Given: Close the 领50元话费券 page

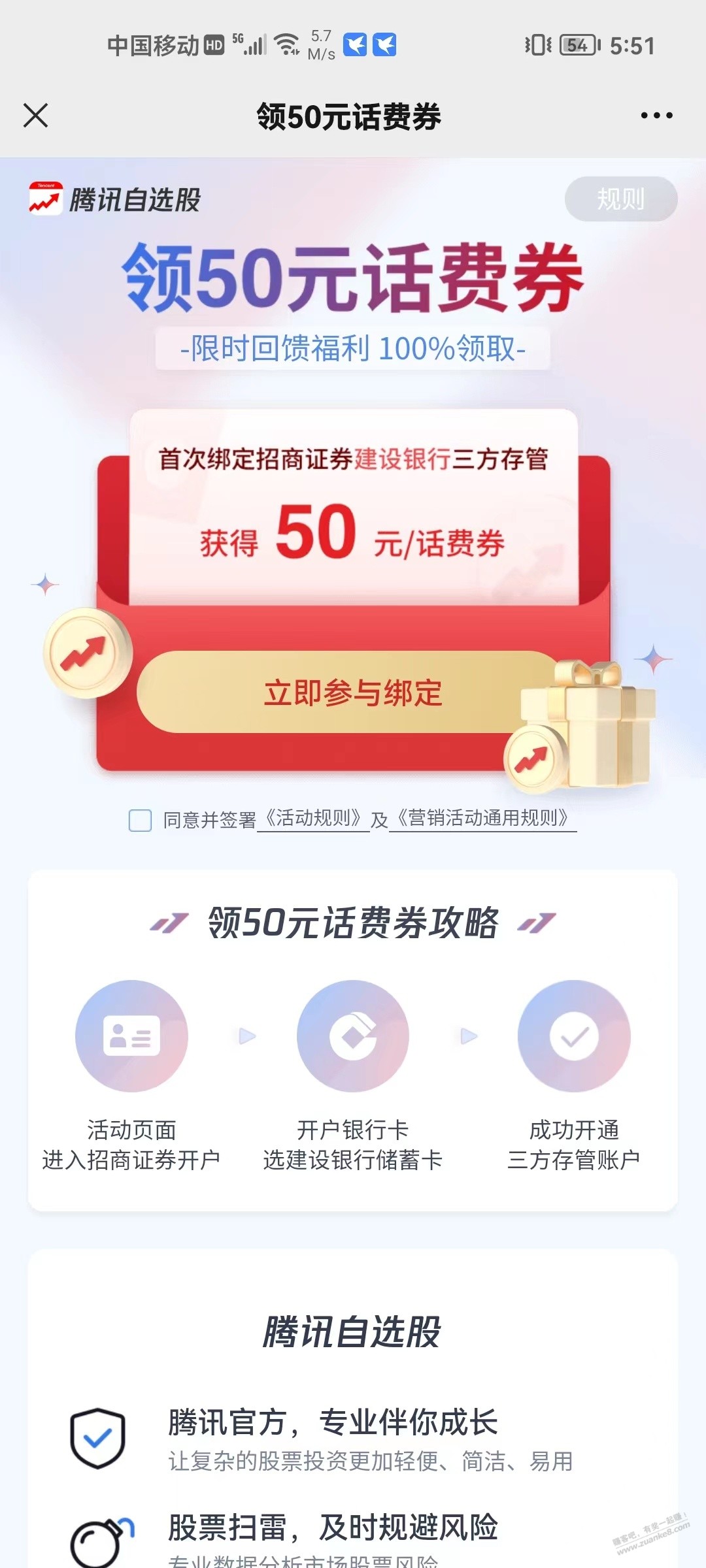Looking at the screenshot, I should click(35, 116).
